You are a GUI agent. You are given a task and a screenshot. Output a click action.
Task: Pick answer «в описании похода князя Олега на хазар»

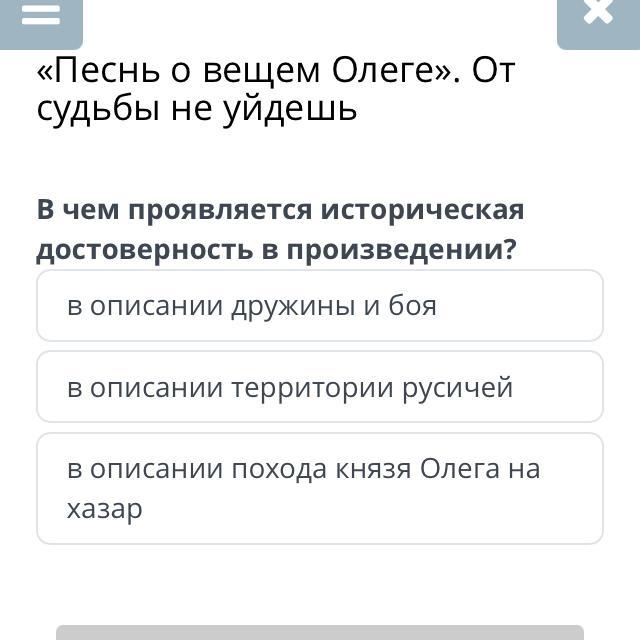(x=320, y=488)
